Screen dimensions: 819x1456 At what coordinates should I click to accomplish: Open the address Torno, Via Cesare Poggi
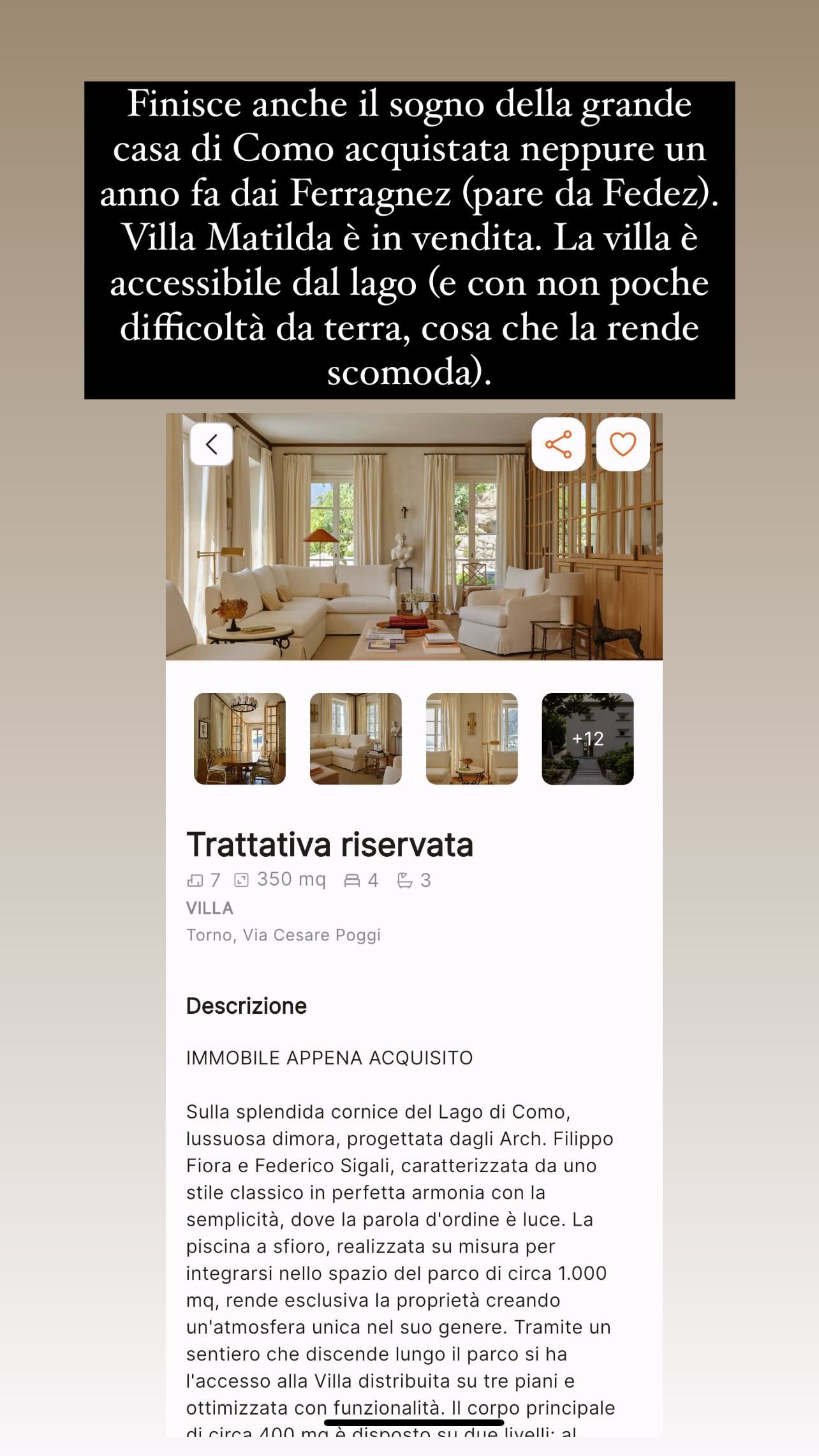coord(283,935)
